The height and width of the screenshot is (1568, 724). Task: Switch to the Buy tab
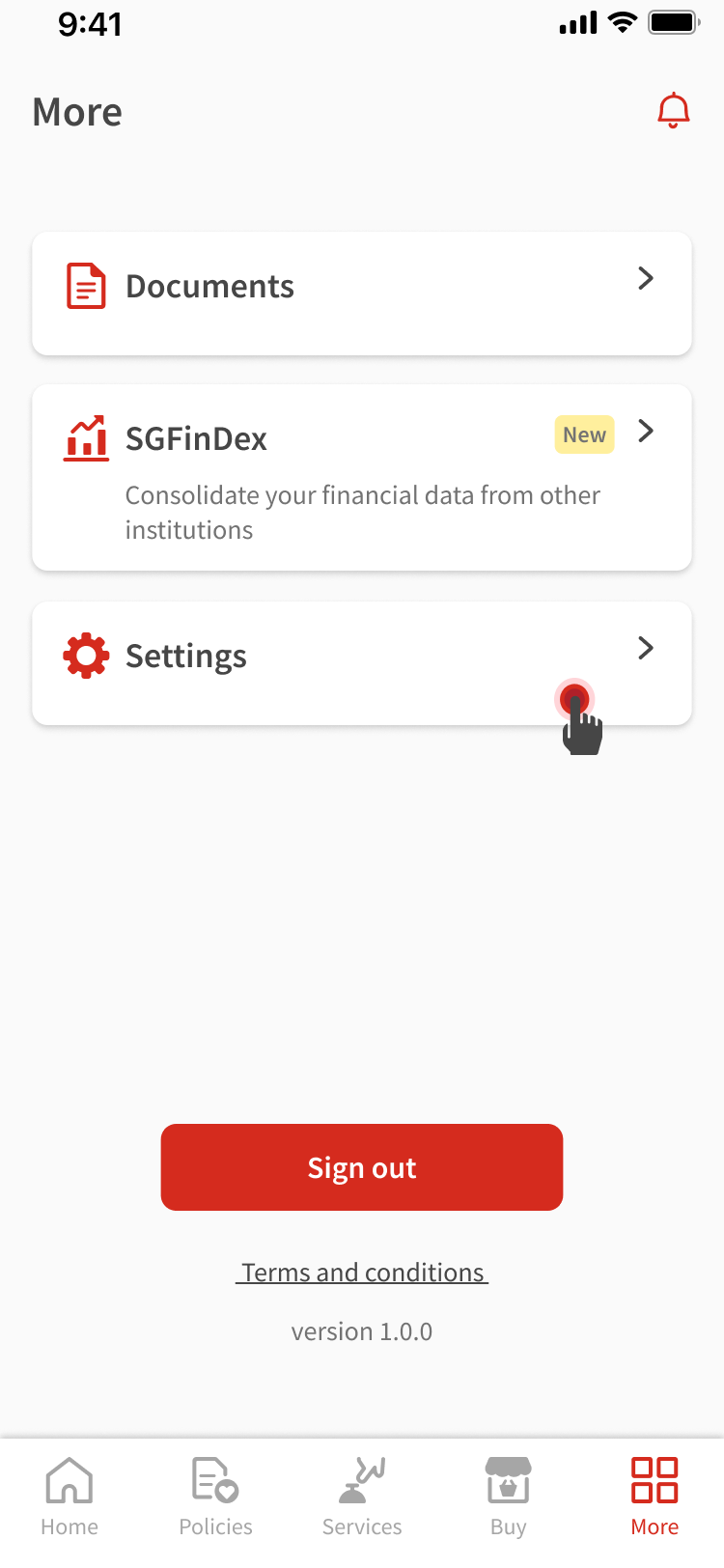(x=508, y=1497)
